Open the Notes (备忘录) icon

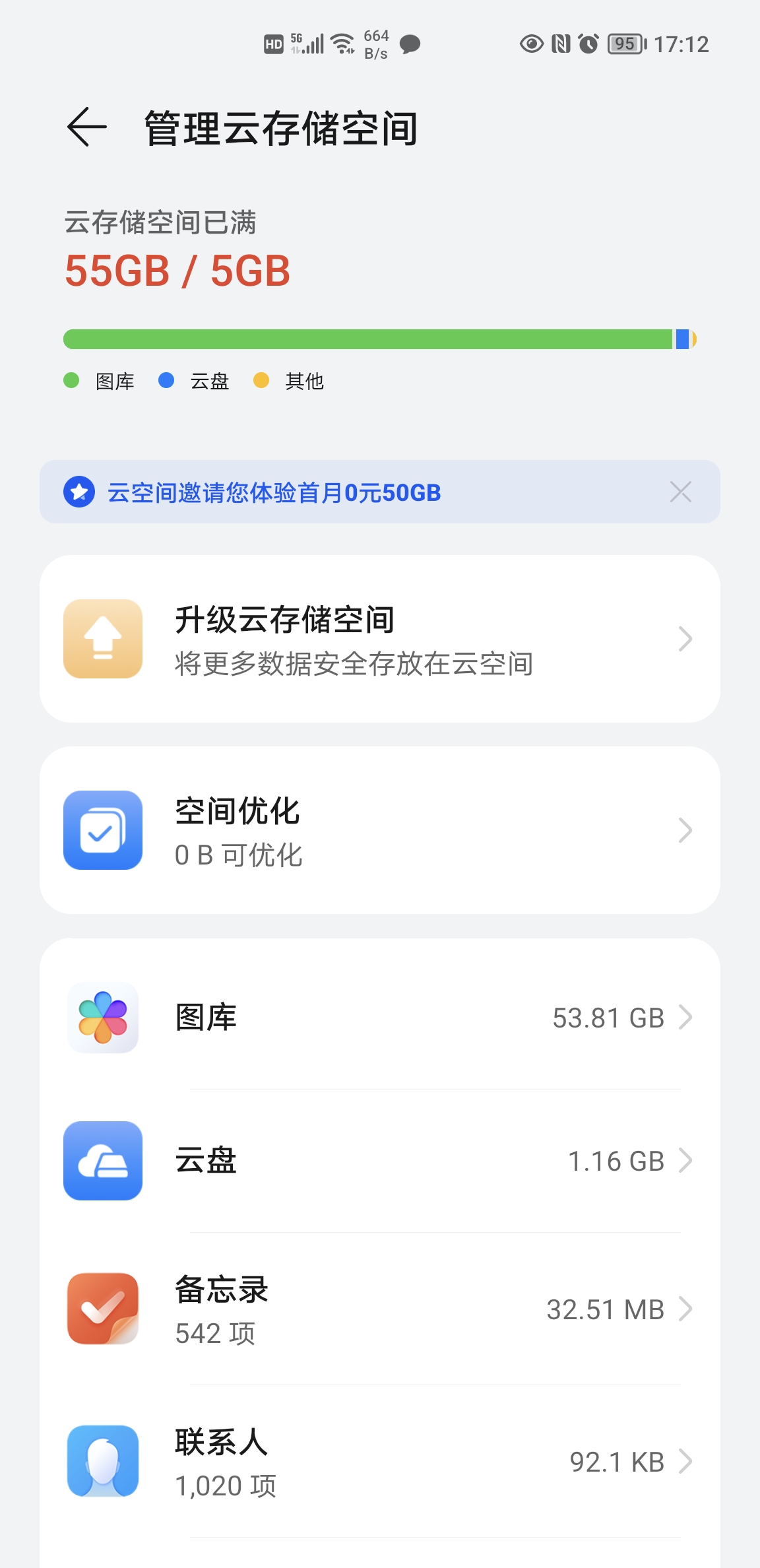pos(103,1309)
